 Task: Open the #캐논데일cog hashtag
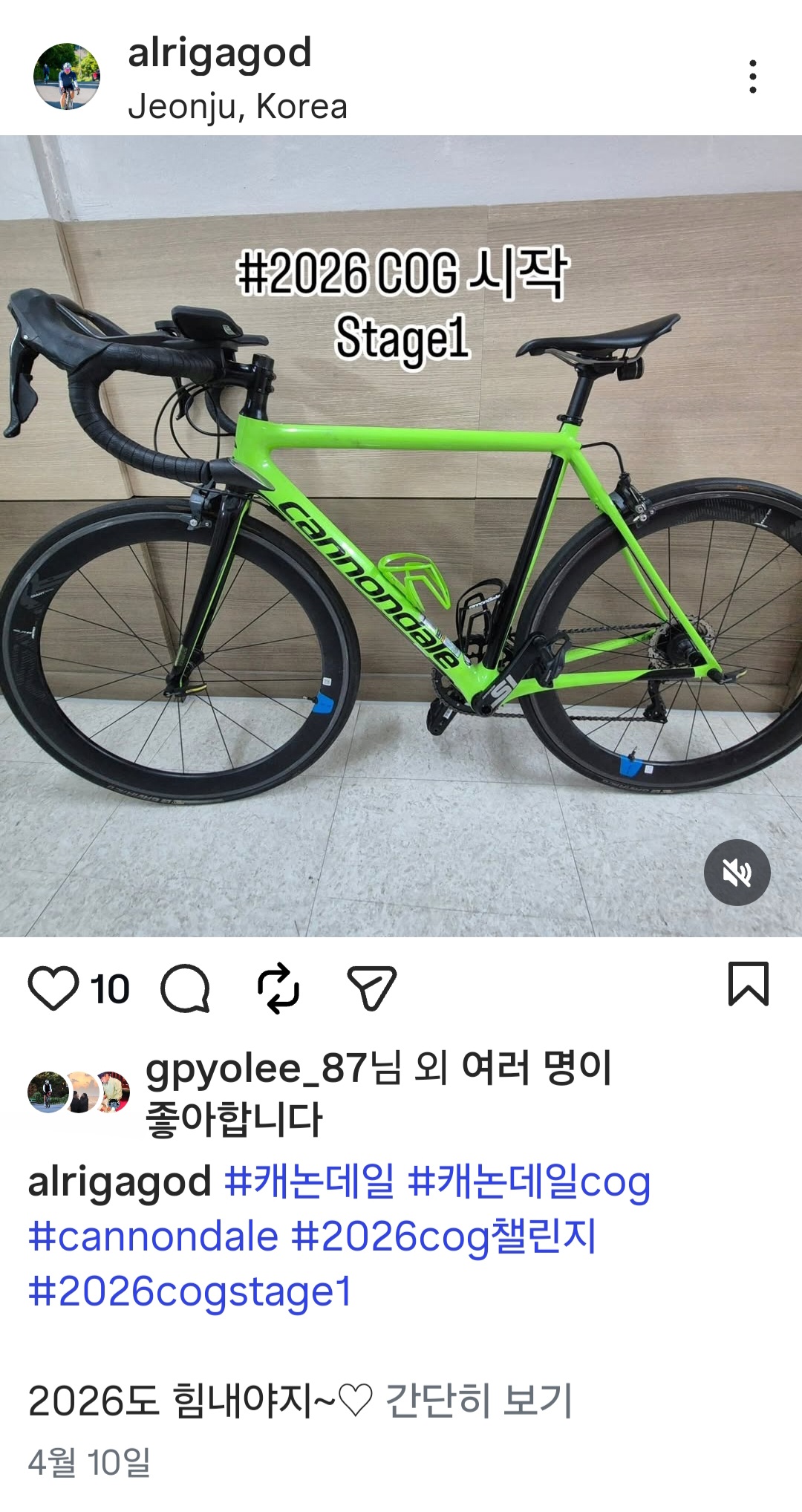(530, 1182)
